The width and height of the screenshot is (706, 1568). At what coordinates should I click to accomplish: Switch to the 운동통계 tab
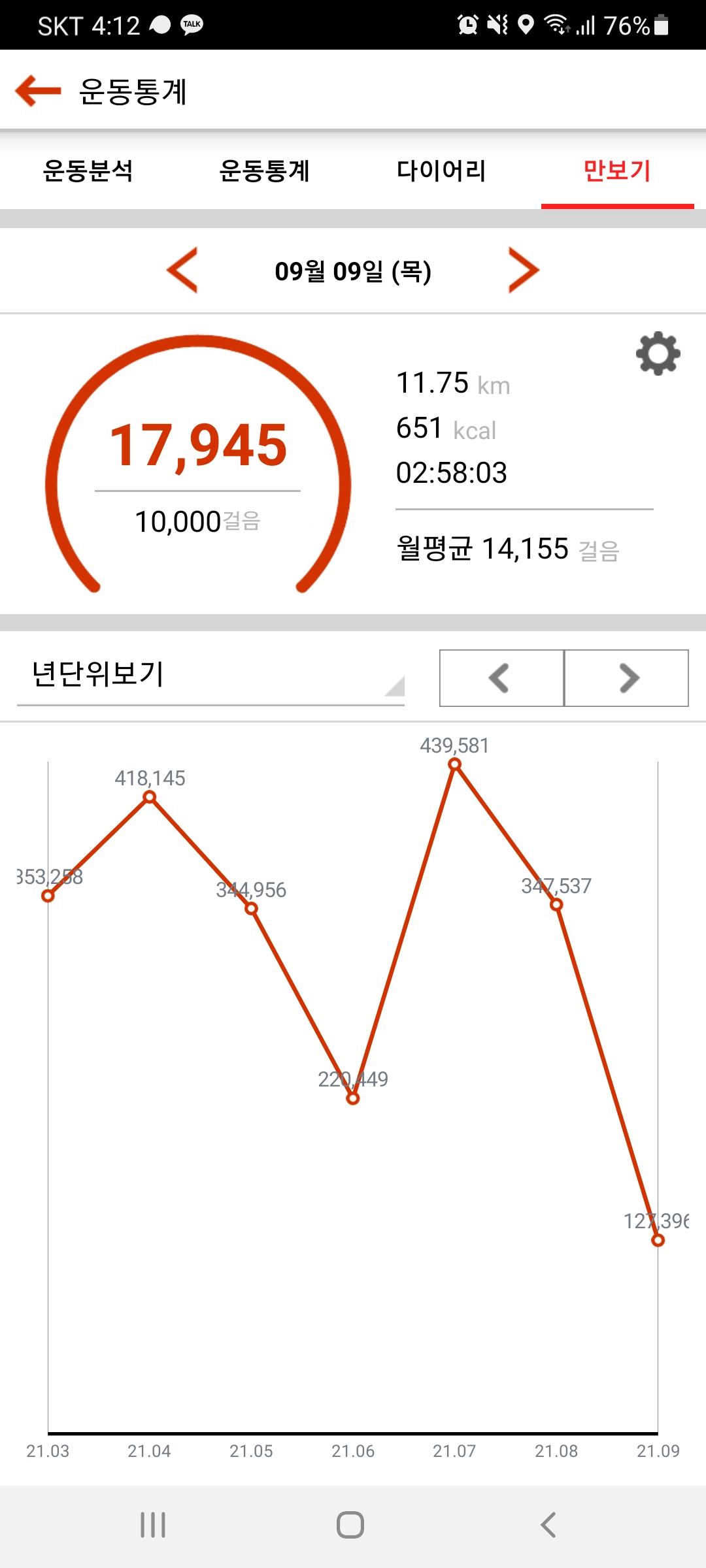pyautogui.click(x=264, y=171)
